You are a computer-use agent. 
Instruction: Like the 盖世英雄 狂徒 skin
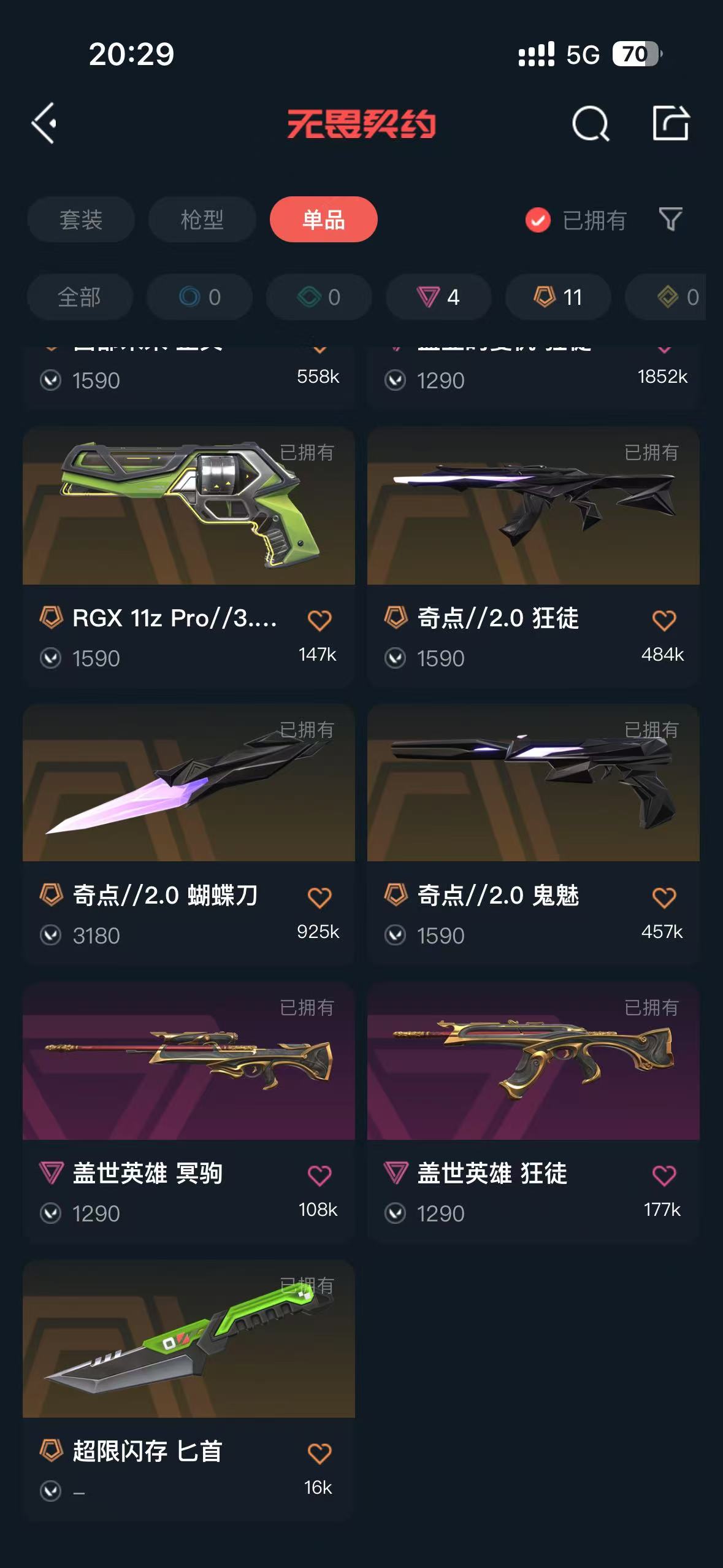point(664,1175)
